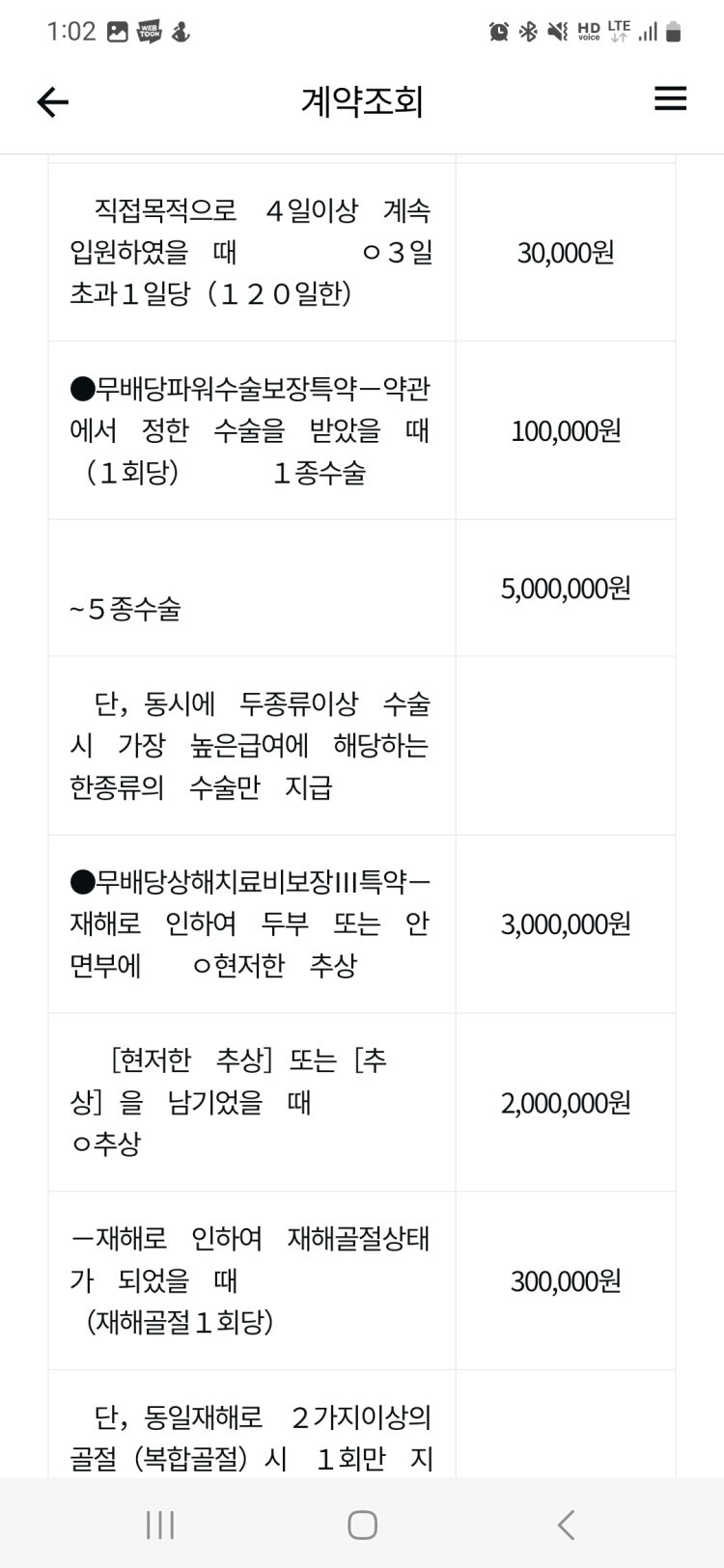This screenshot has width=724, height=1568.
Task: Open recent apps from navigation bar
Action: point(160,1525)
